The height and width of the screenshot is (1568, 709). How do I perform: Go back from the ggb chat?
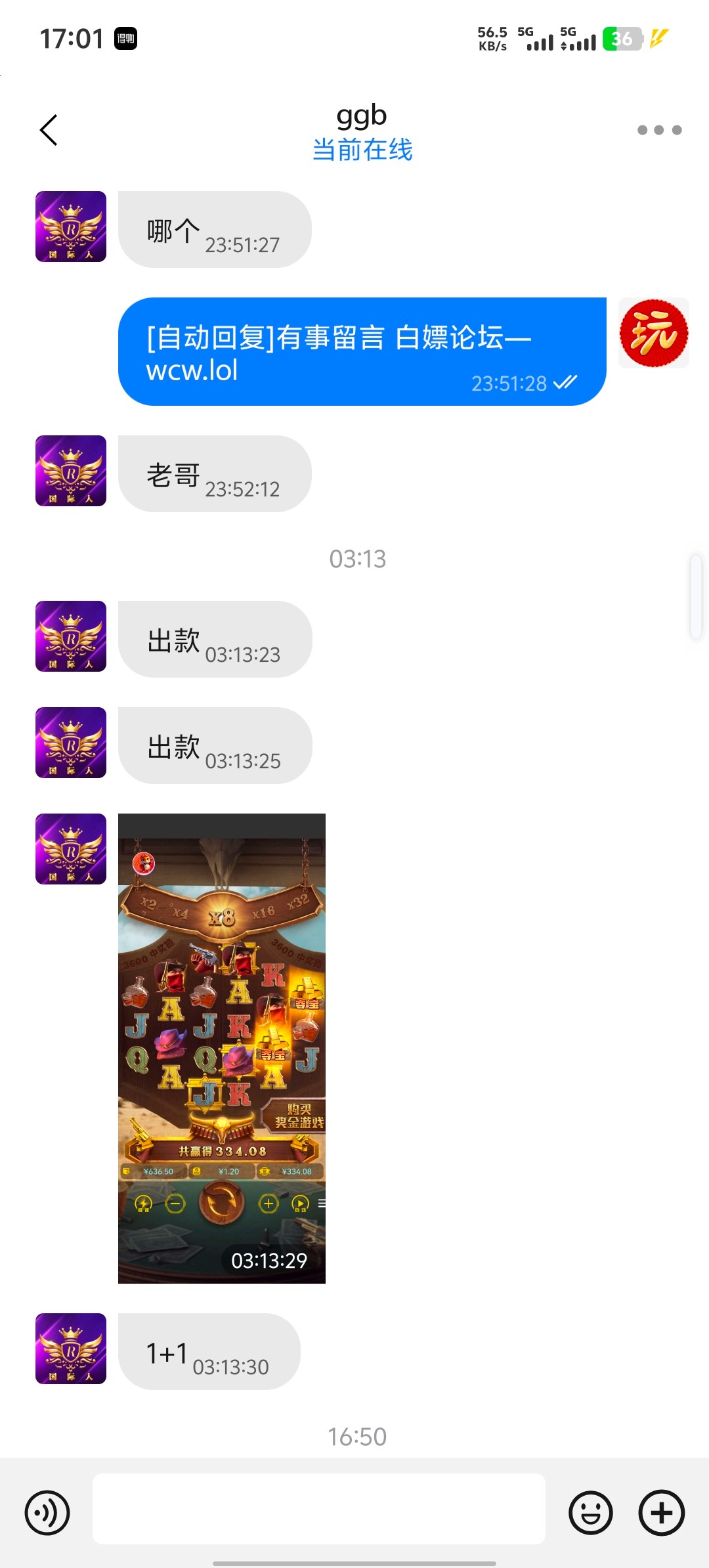tap(49, 130)
